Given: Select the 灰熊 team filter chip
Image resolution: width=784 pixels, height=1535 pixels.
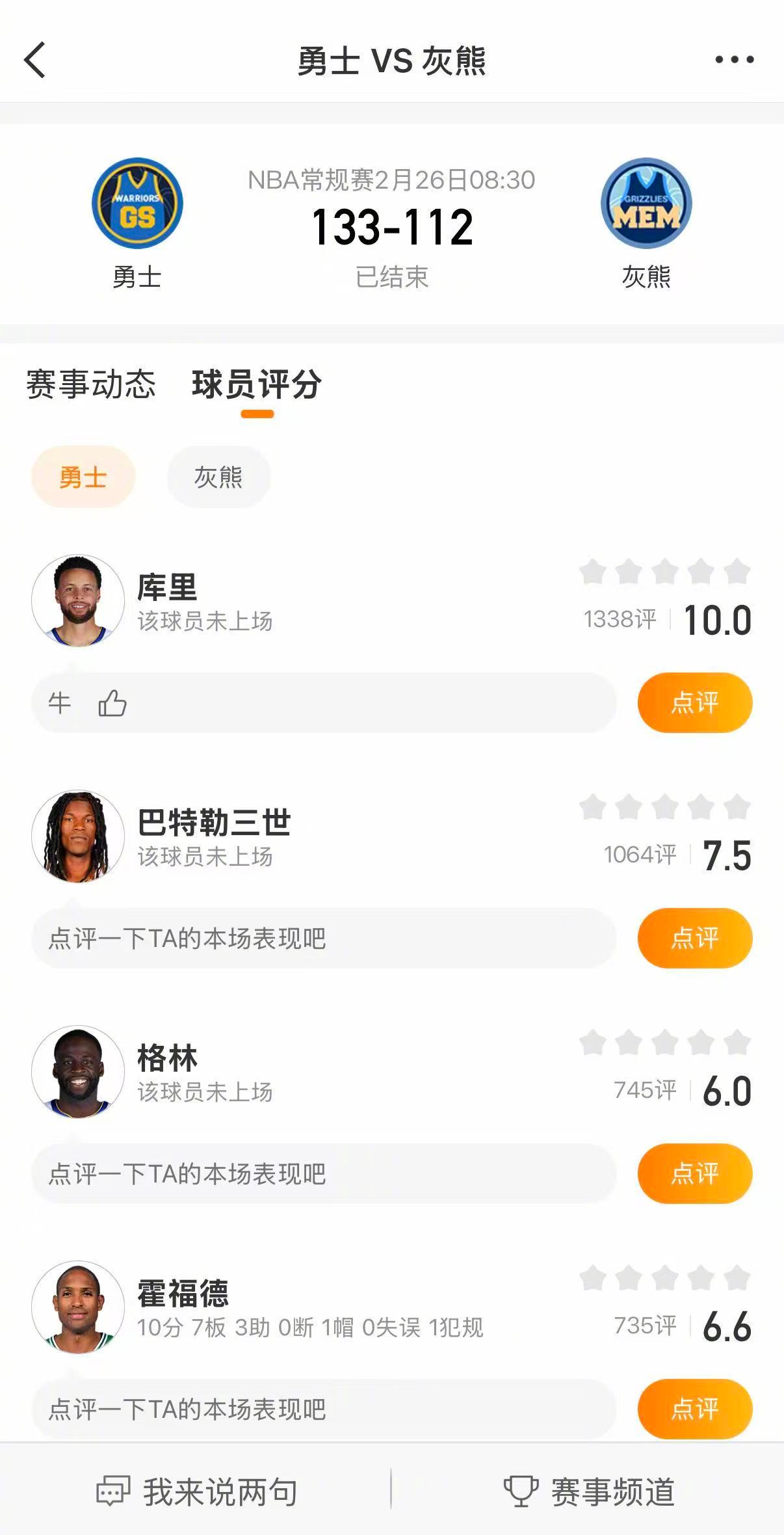Looking at the screenshot, I should [x=218, y=477].
